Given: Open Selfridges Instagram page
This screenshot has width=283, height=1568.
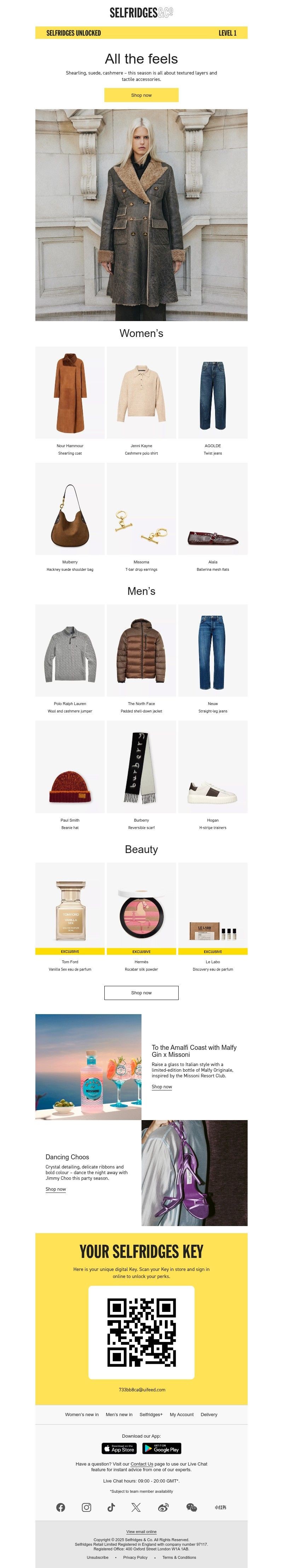Looking at the screenshot, I should point(87,1508).
